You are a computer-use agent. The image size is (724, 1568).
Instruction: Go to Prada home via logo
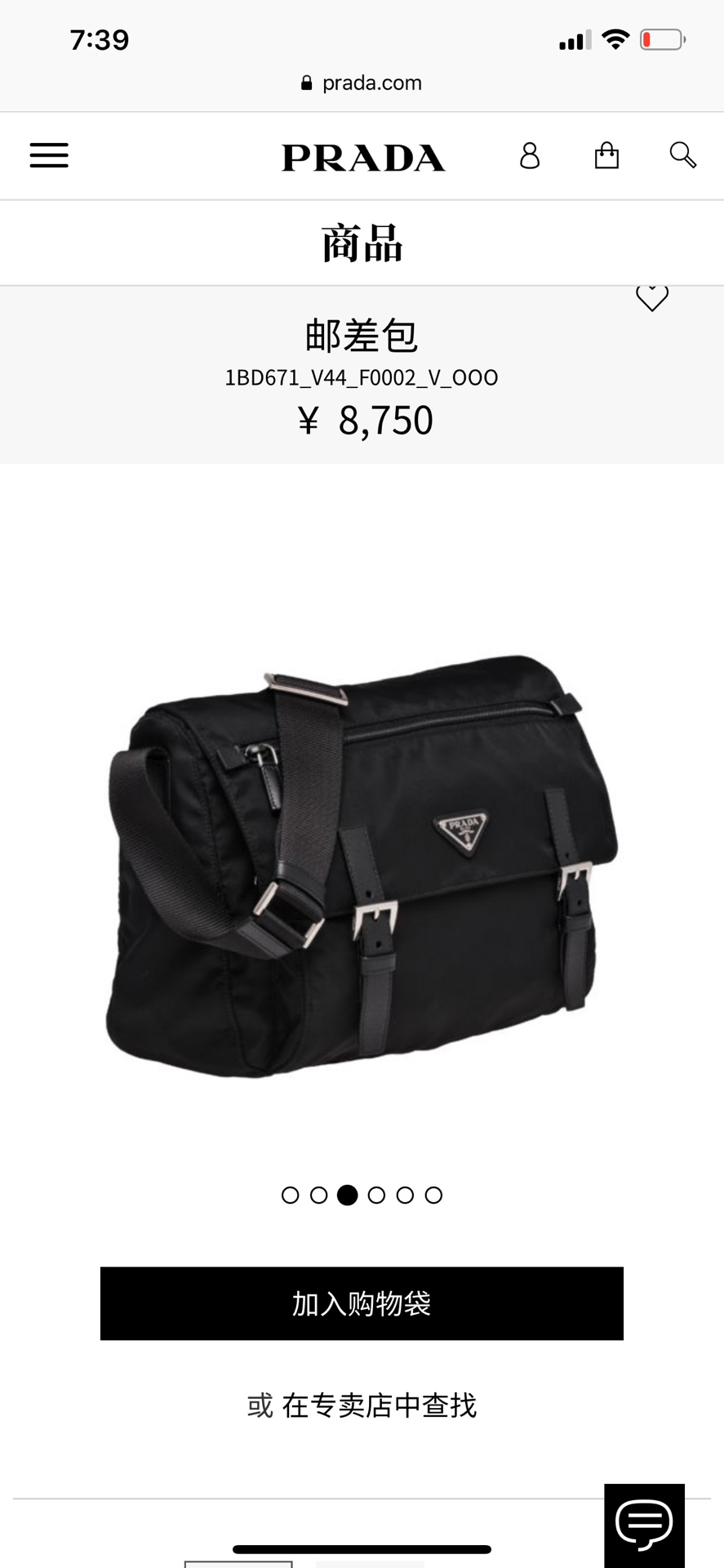pos(363,157)
